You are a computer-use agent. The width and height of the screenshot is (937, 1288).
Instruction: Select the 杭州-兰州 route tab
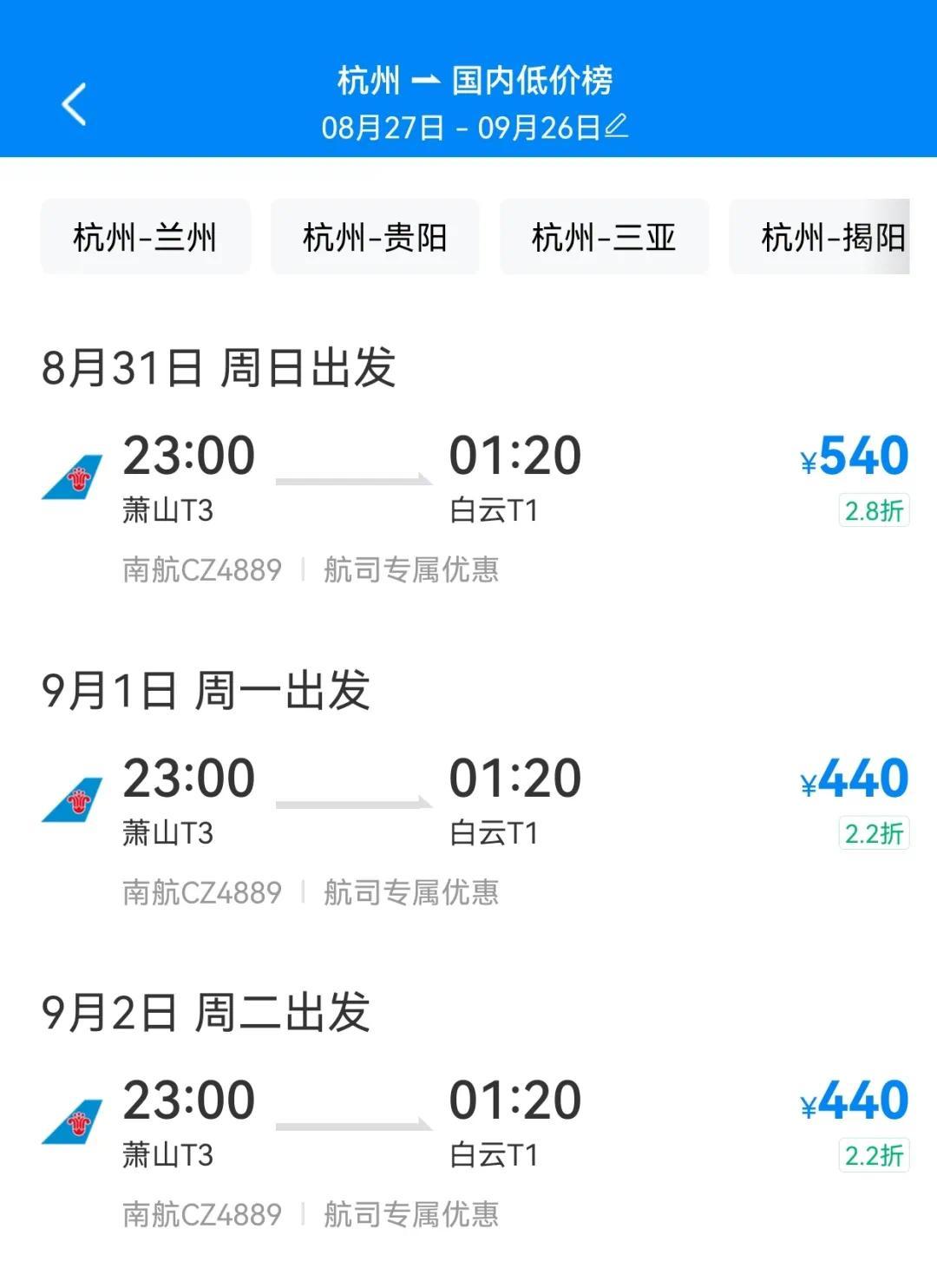tap(145, 236)
